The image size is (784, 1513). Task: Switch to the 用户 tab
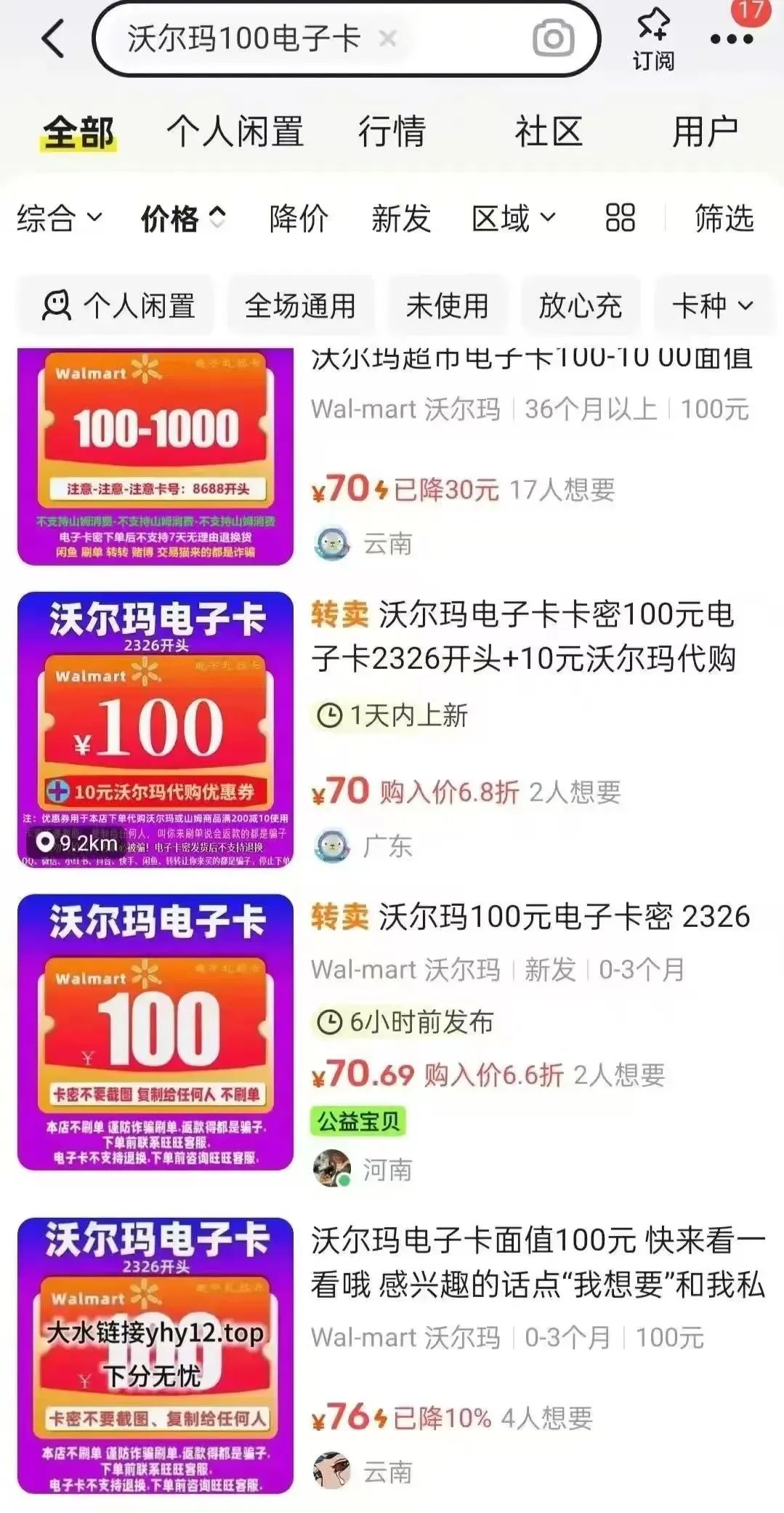705,132
